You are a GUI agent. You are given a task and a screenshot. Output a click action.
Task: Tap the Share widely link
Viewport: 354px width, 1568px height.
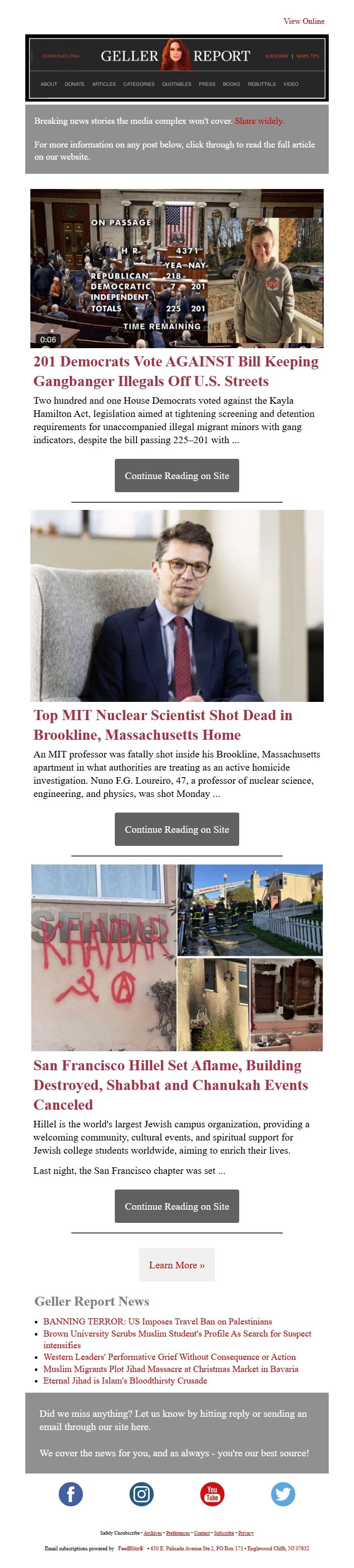(259, 121)
